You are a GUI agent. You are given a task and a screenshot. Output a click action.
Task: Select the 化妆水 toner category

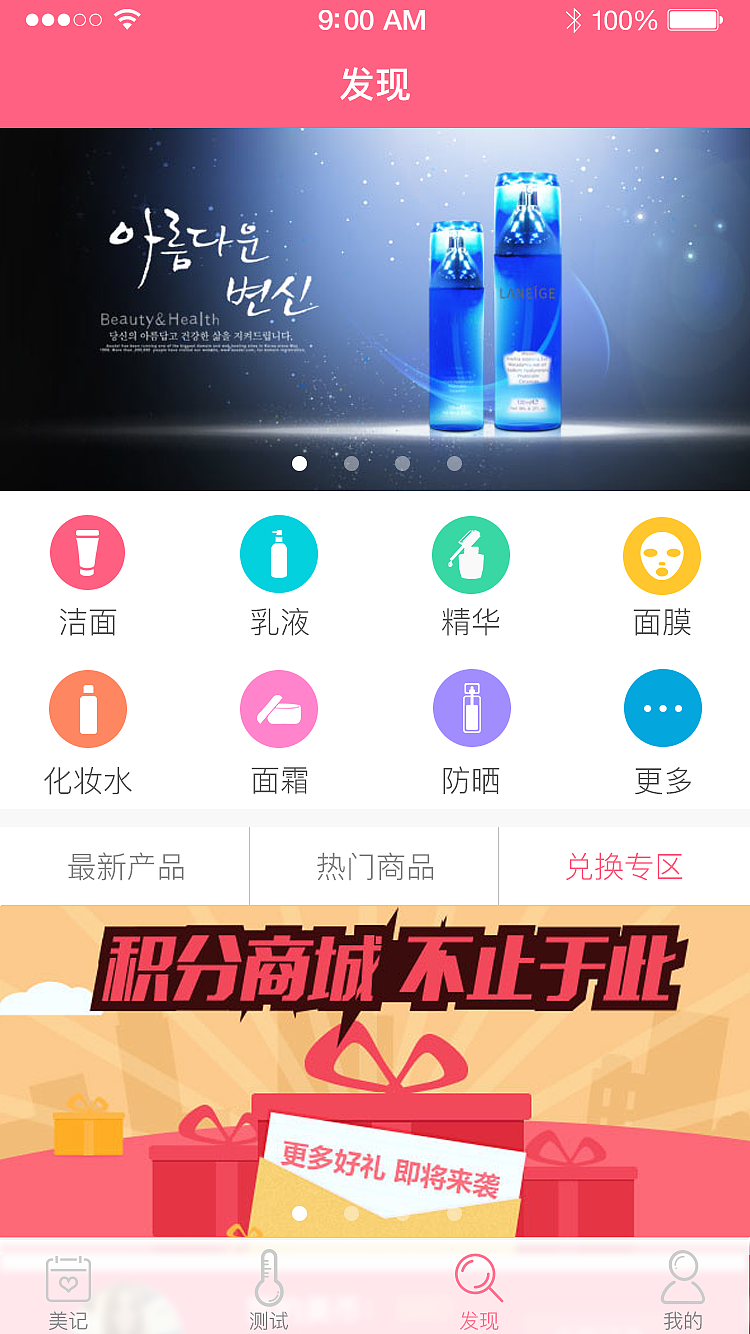88,733
